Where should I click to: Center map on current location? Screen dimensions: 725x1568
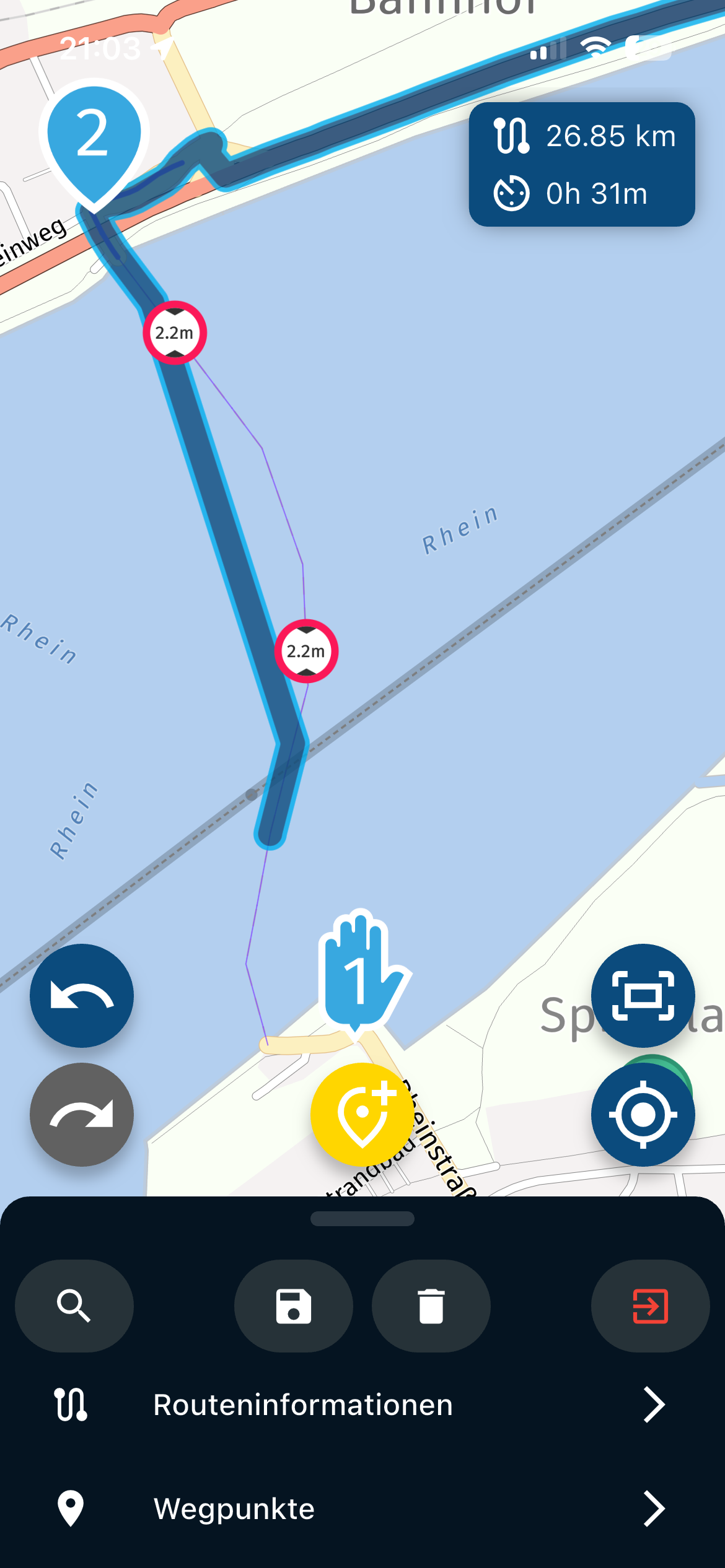pos(643,1114)
